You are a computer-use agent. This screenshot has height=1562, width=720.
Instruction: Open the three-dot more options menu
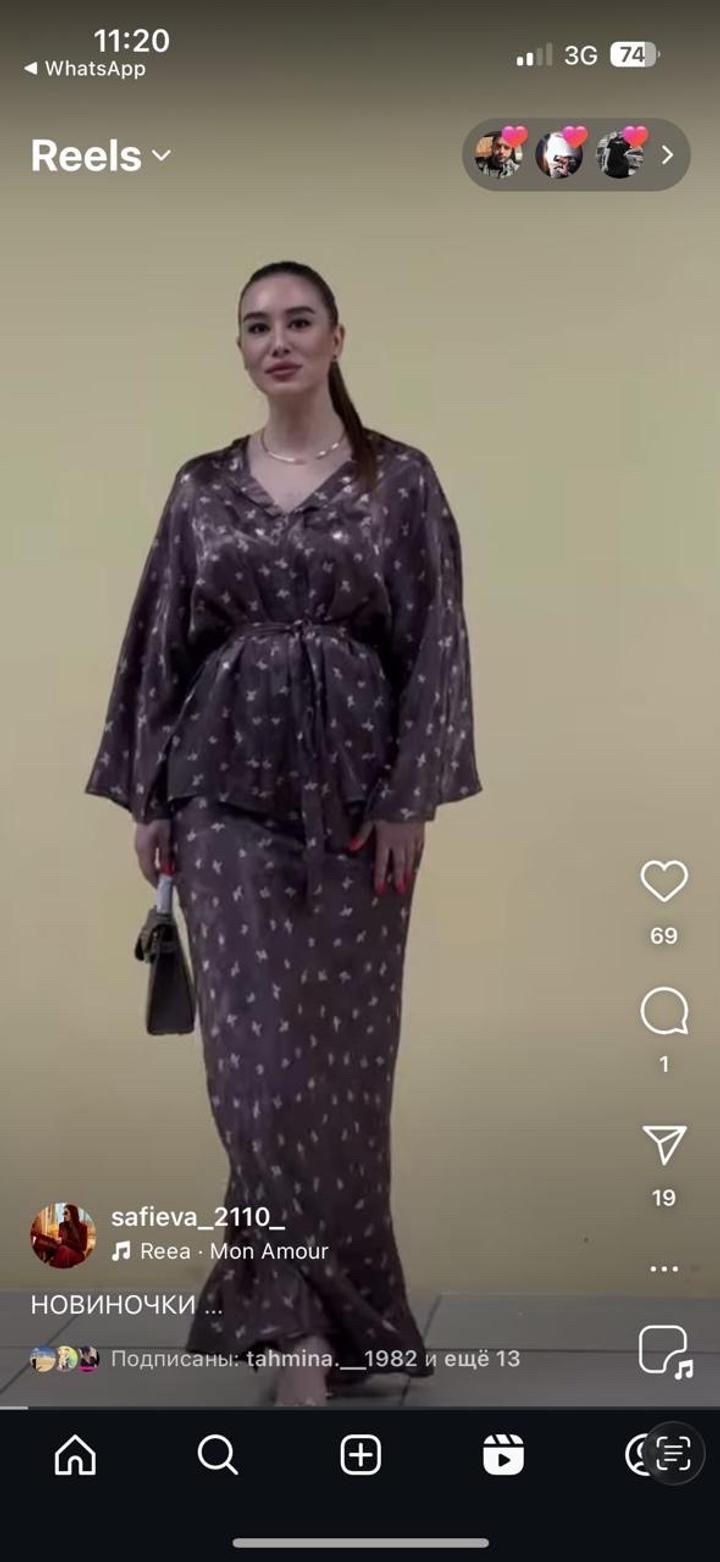coord(664,1269)
